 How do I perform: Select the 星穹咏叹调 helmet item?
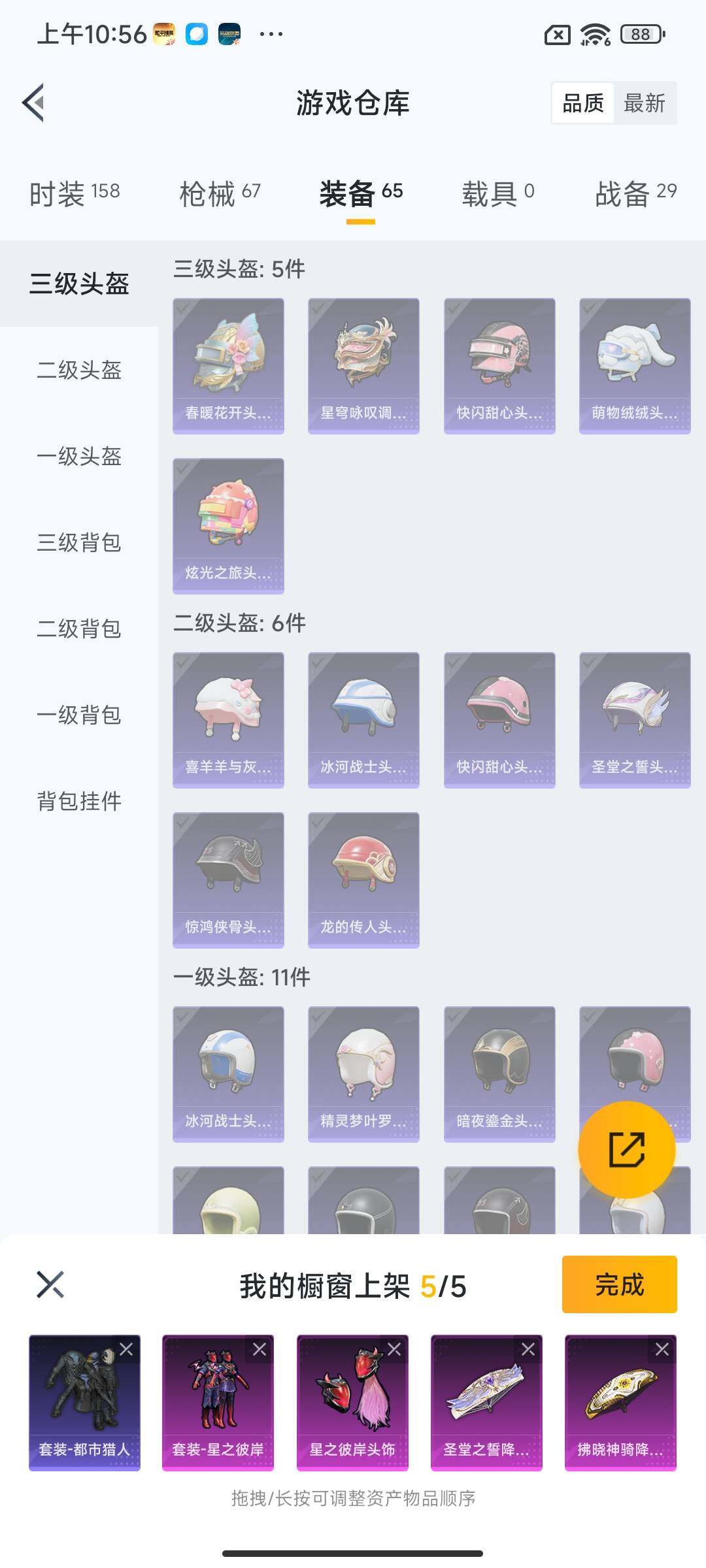tap(363, 366)
